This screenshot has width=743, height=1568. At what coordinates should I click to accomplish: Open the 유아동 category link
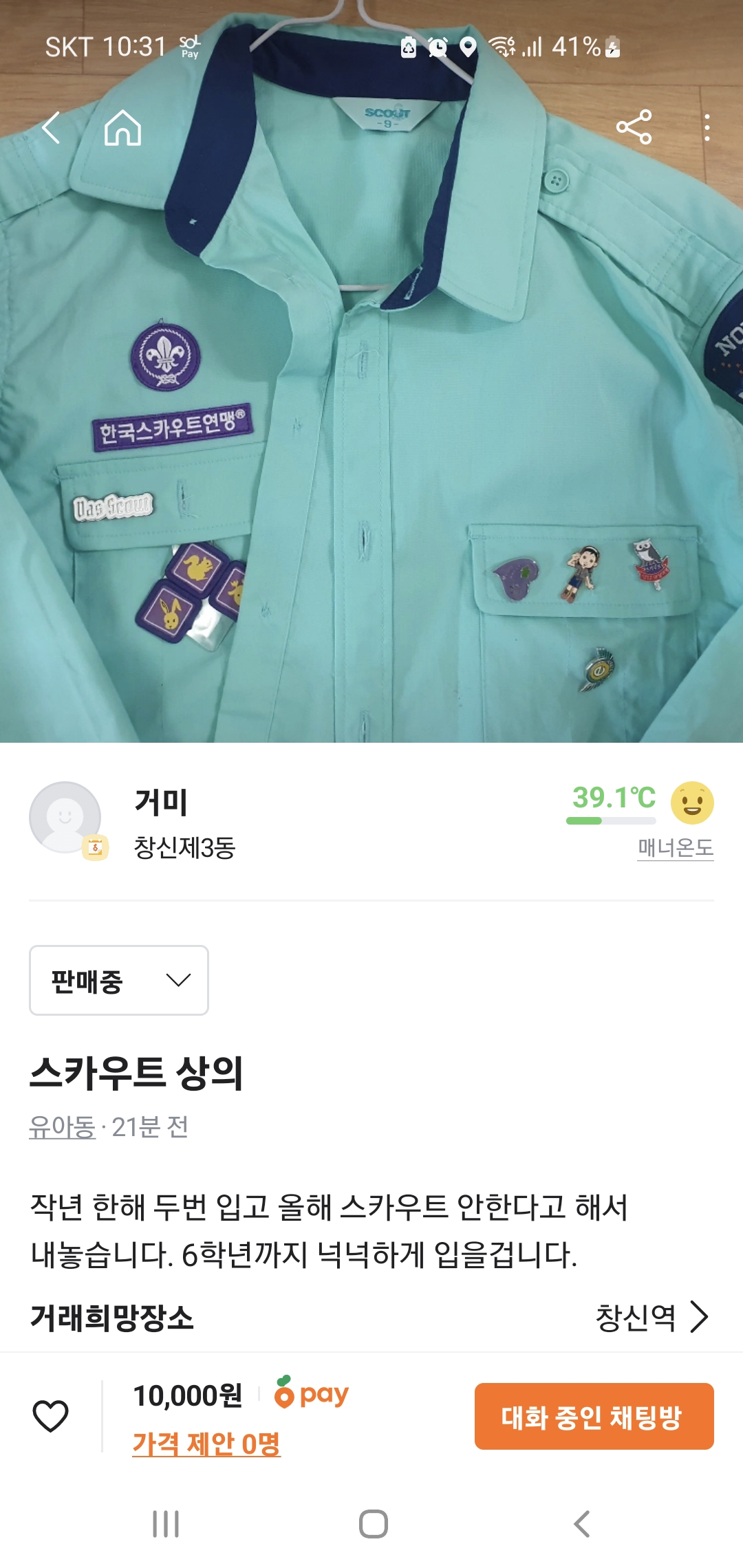62,1127
